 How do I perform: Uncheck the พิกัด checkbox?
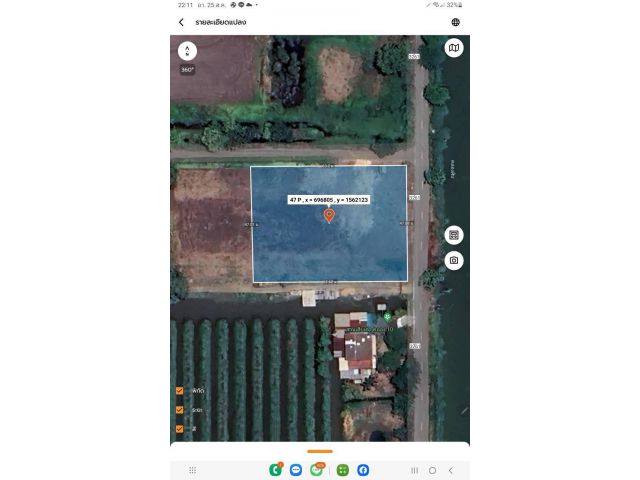click(x=180, y=391)
